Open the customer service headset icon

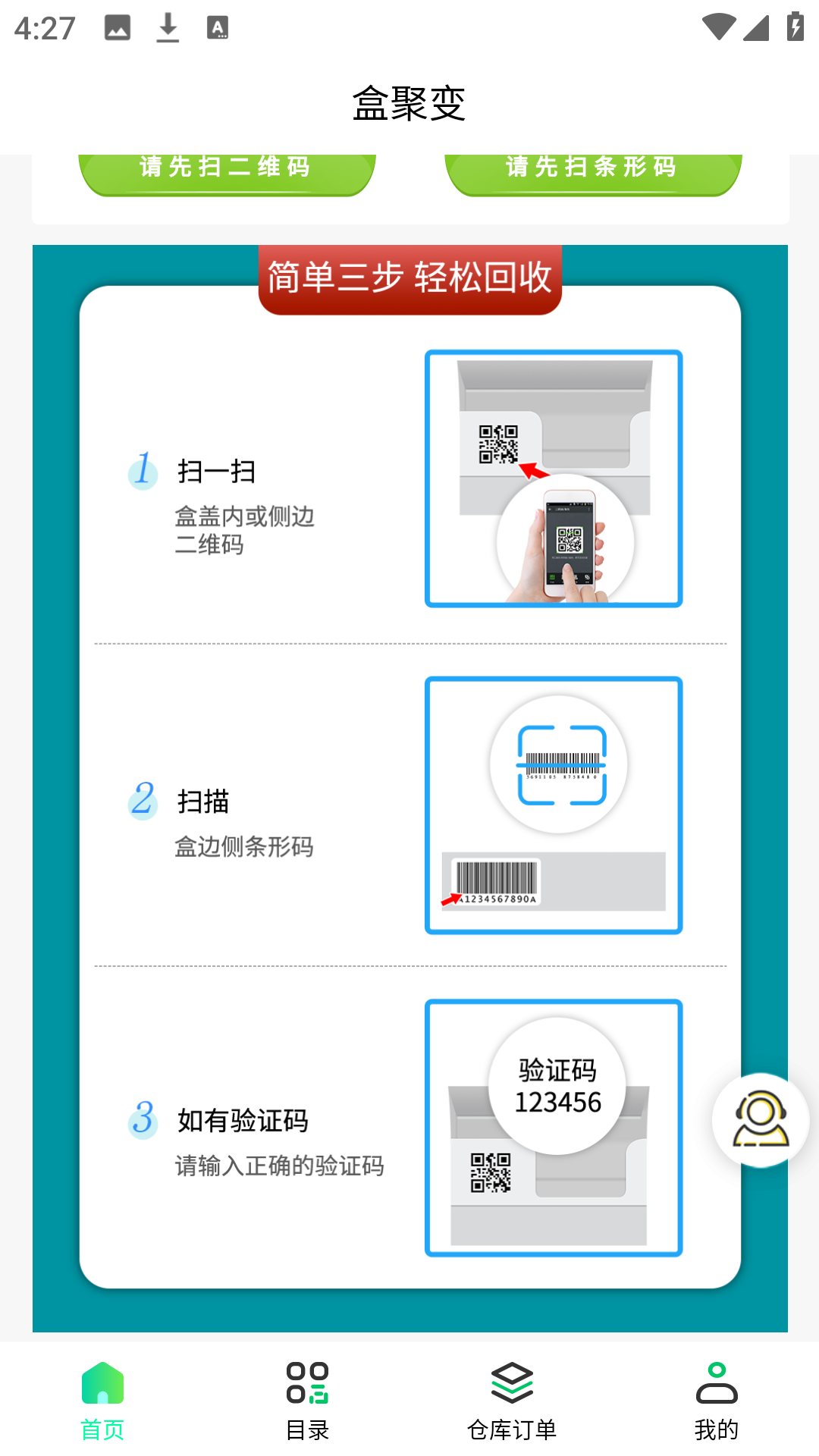(761, 1120)
